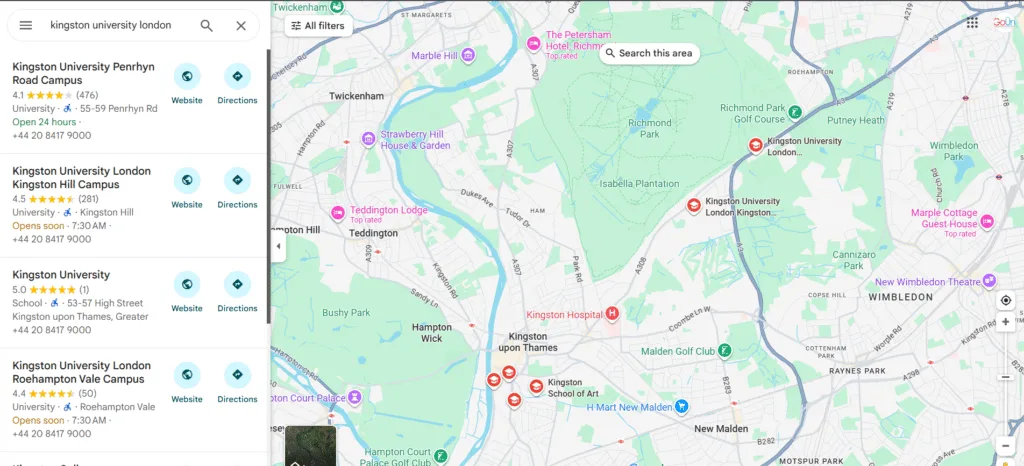Image resolution: width=1024 pixels, height=466 pixels.
Task: Get Directions to Roehampton Vale Campus
Action: [x=237, y=382]
